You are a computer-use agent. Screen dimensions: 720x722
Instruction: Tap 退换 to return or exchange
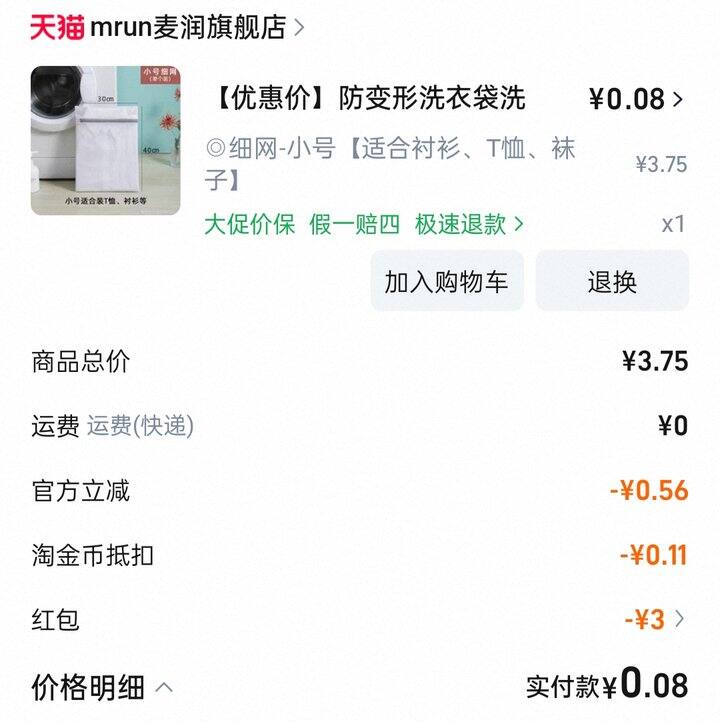point(612,282)
